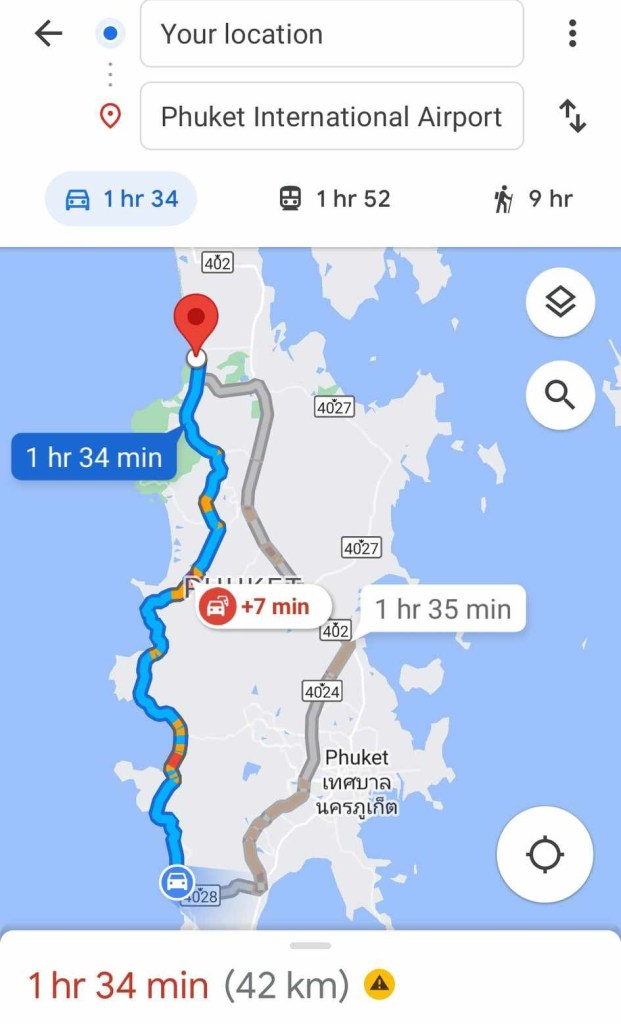
Task: Open the yellow route warning icon
Action: click(x=380, y=985)
